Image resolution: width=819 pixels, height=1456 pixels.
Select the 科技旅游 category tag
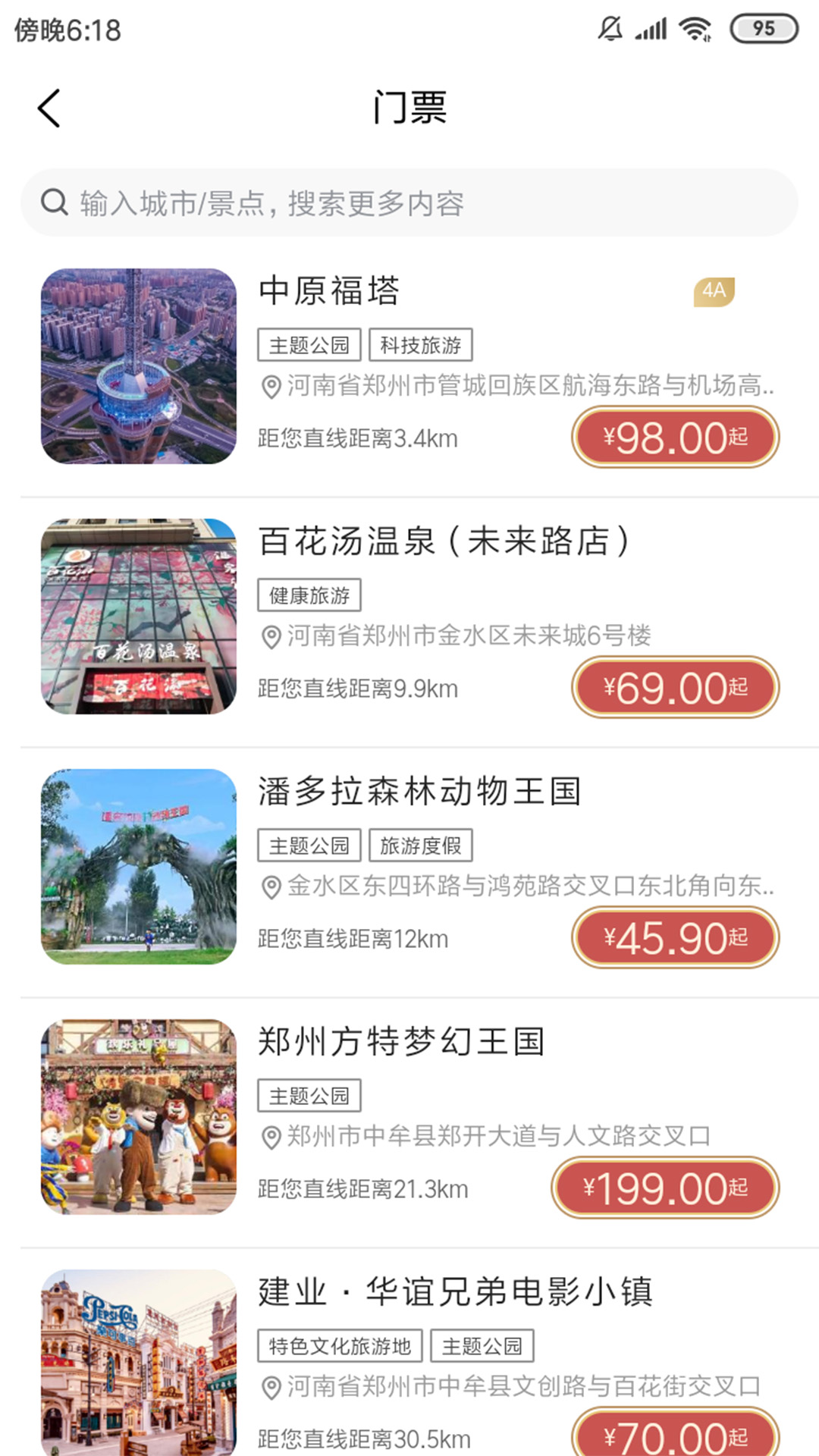pyautogui.click(x=422, y=344)
